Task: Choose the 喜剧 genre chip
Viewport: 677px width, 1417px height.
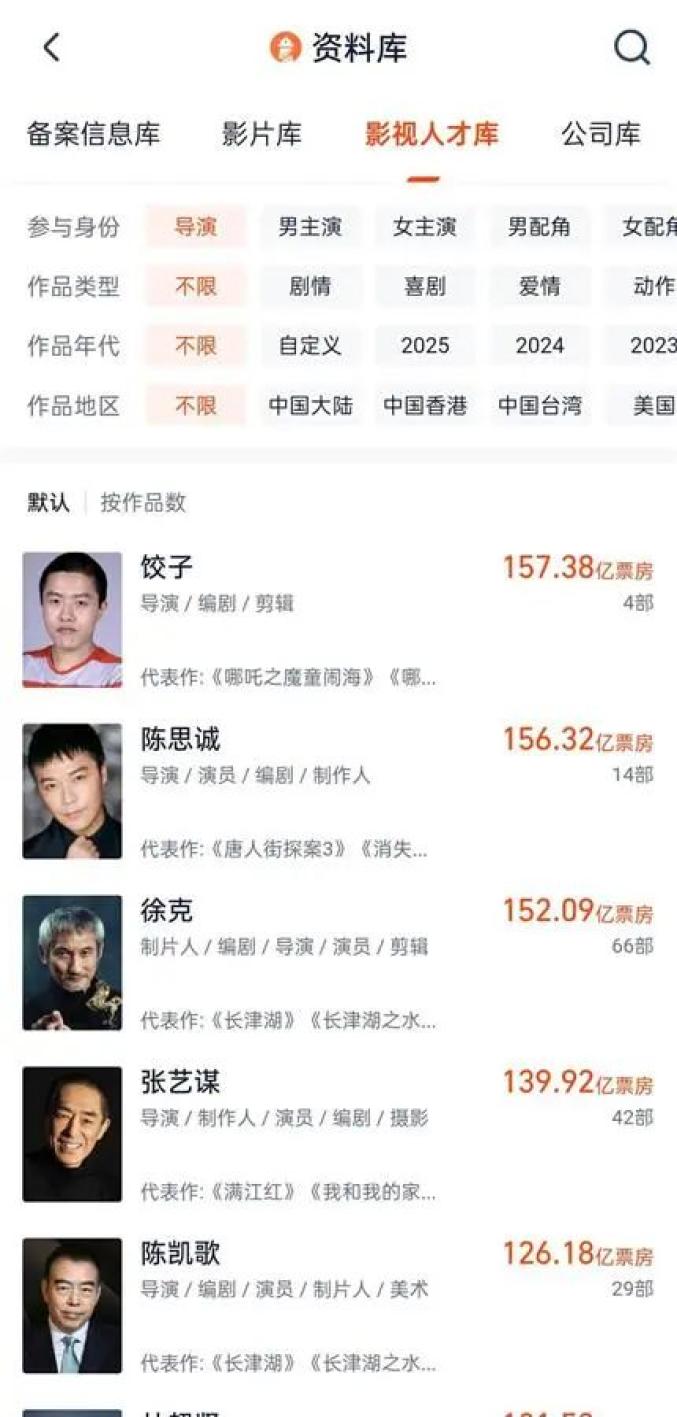Action: tap(425, 287)
